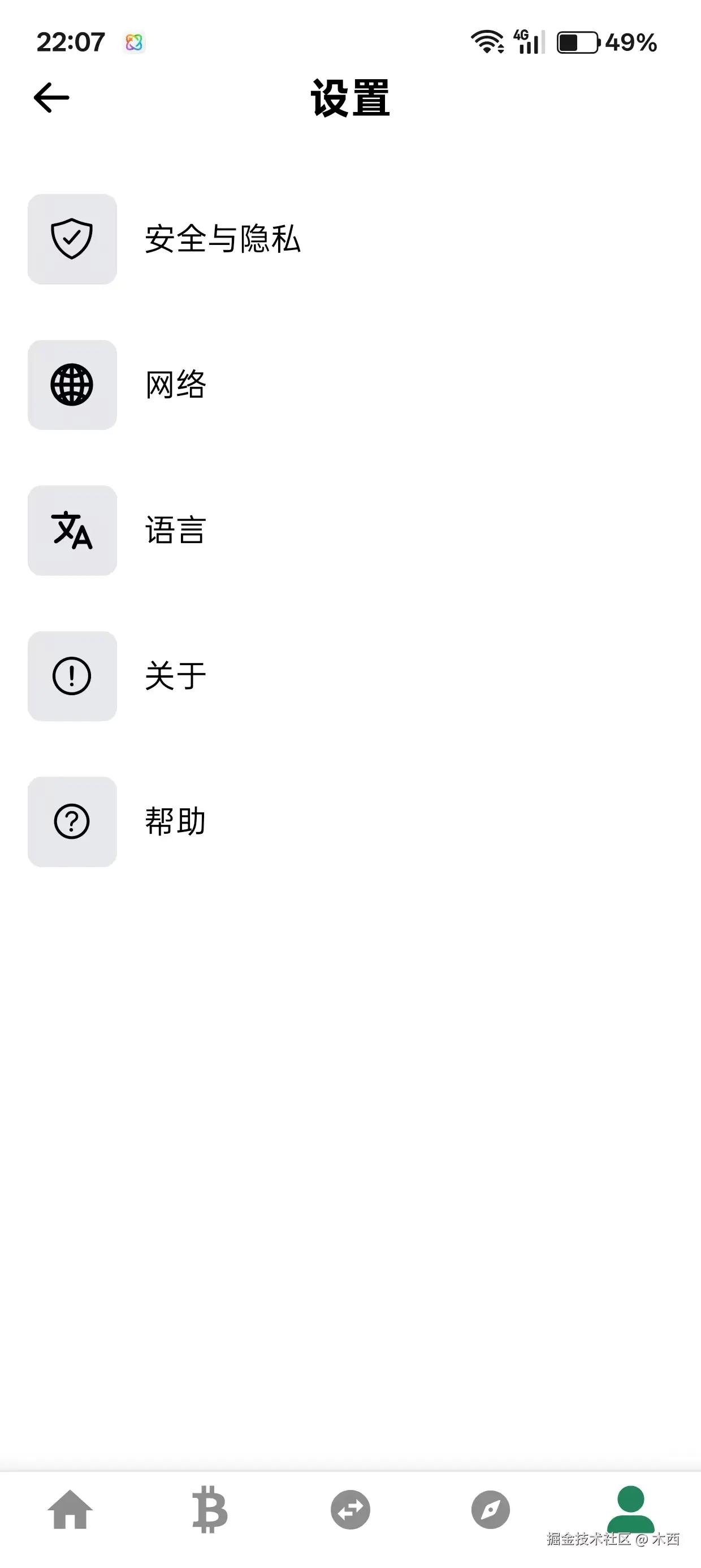Open the 帮助 page
Screen dimensions: 701x1568
[x=175, y=821]
